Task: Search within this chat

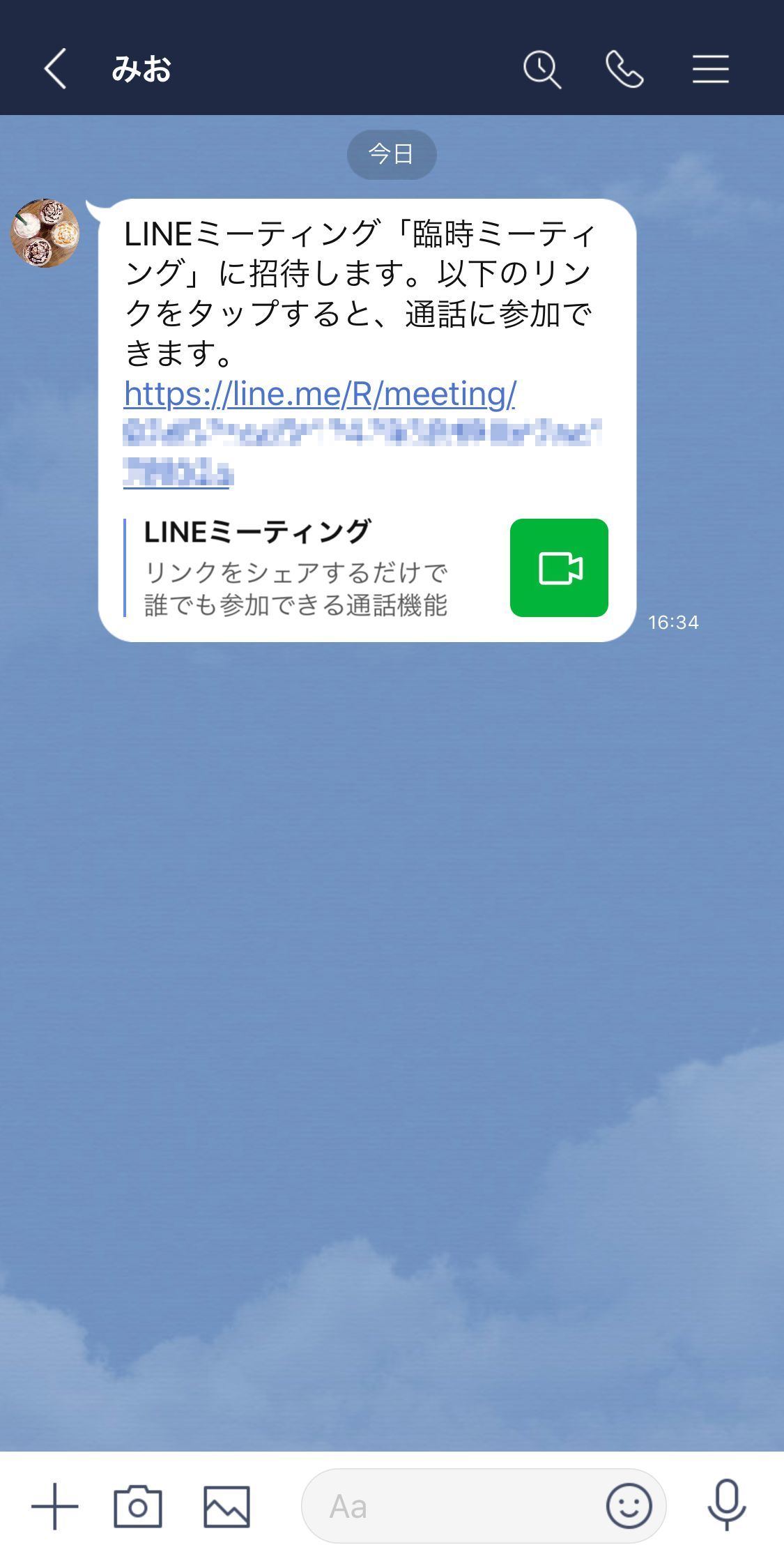Action: [542, 69]
